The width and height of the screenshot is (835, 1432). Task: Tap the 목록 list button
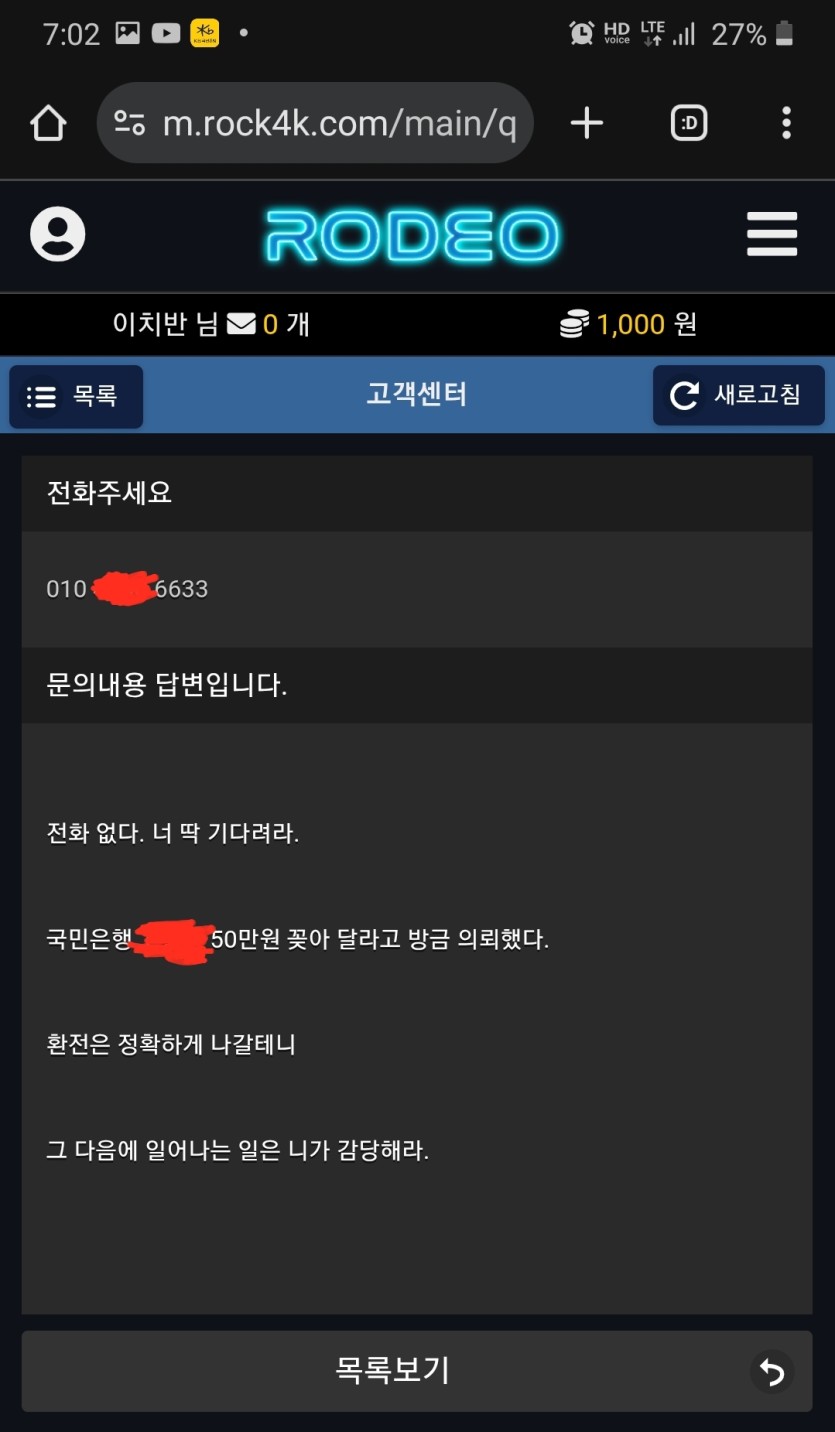[76, 396]
